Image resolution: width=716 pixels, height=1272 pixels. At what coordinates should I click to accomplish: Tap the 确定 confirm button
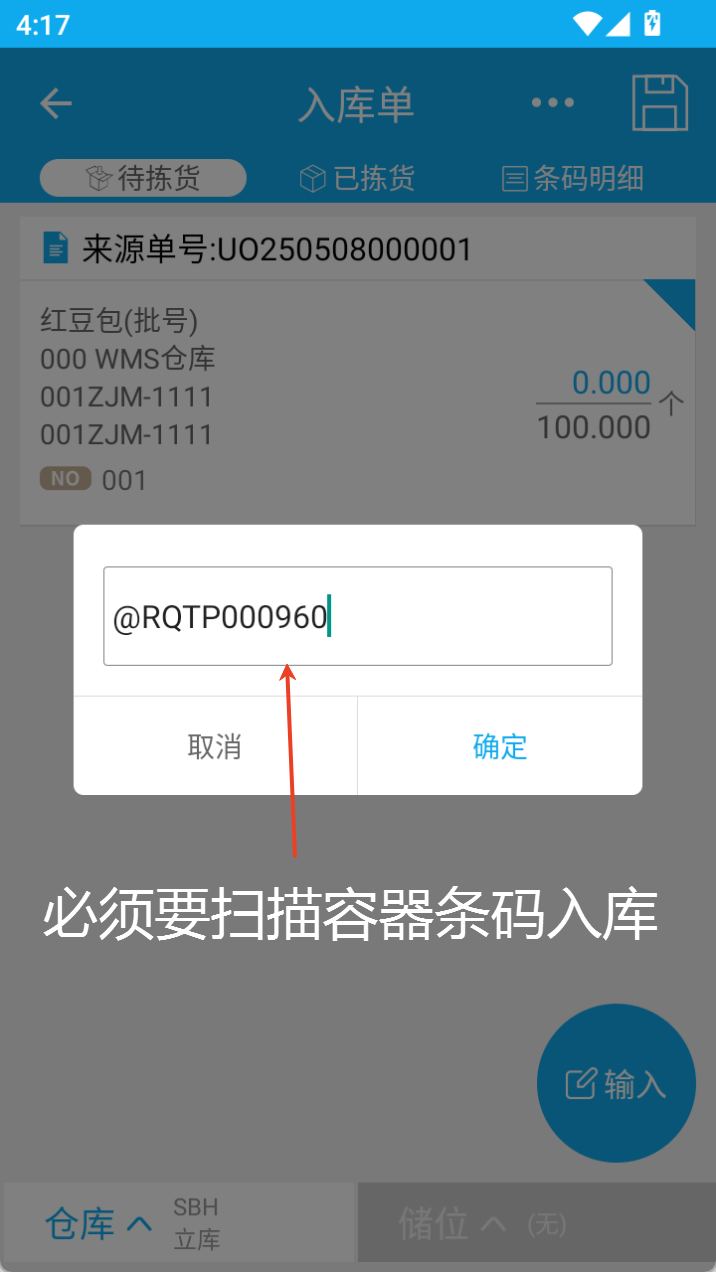499,746
